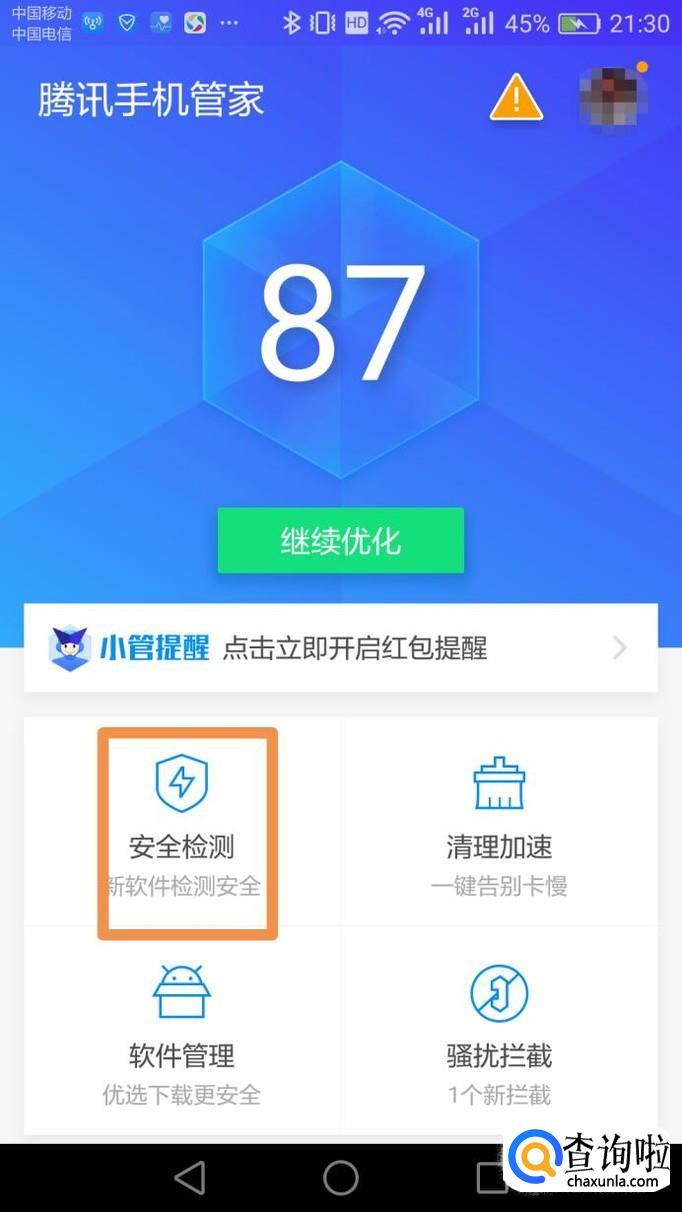This screenshot has width=682, height=1212.
Task: Tap the score 87 hexagon
Action: [341, 320]
